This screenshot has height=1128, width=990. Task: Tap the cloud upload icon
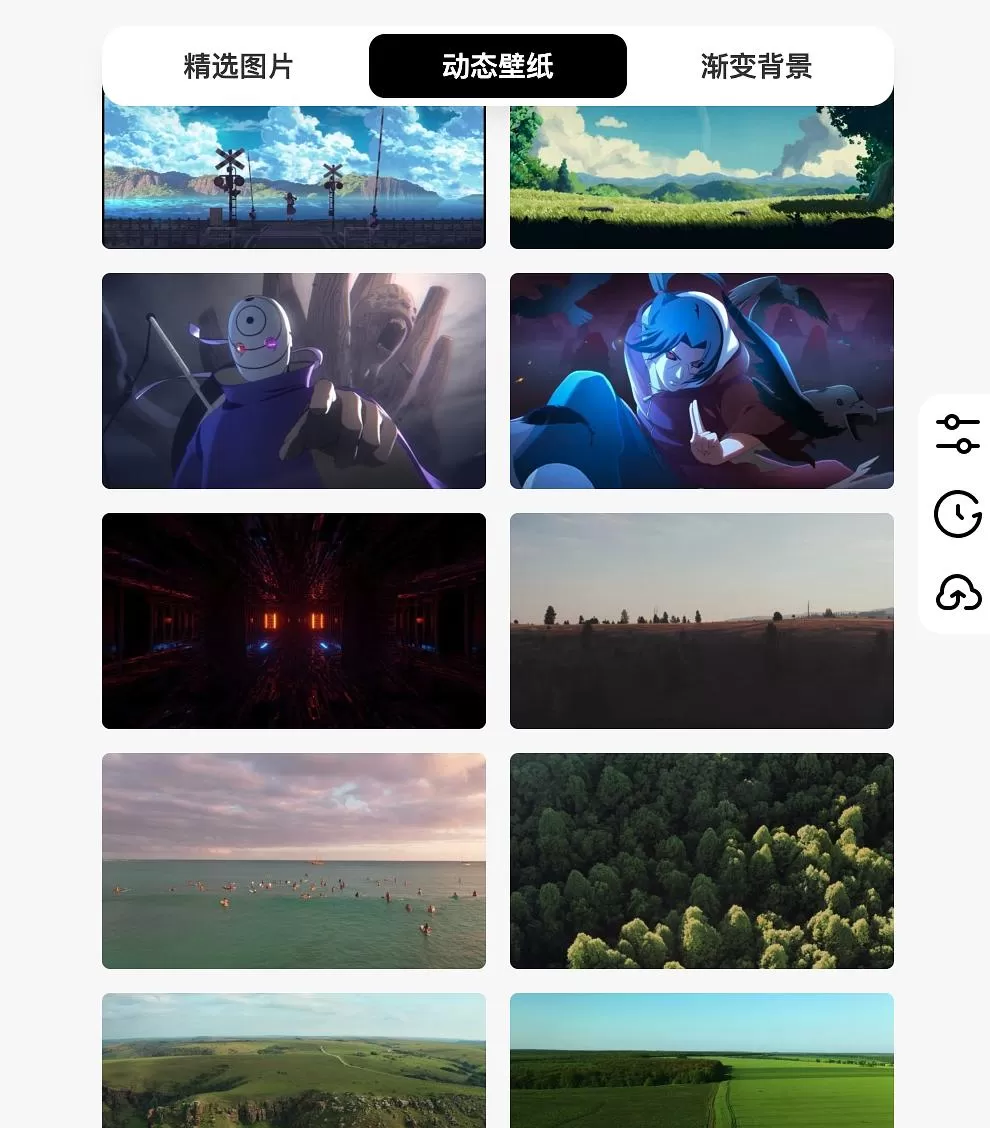click(957, 593)
